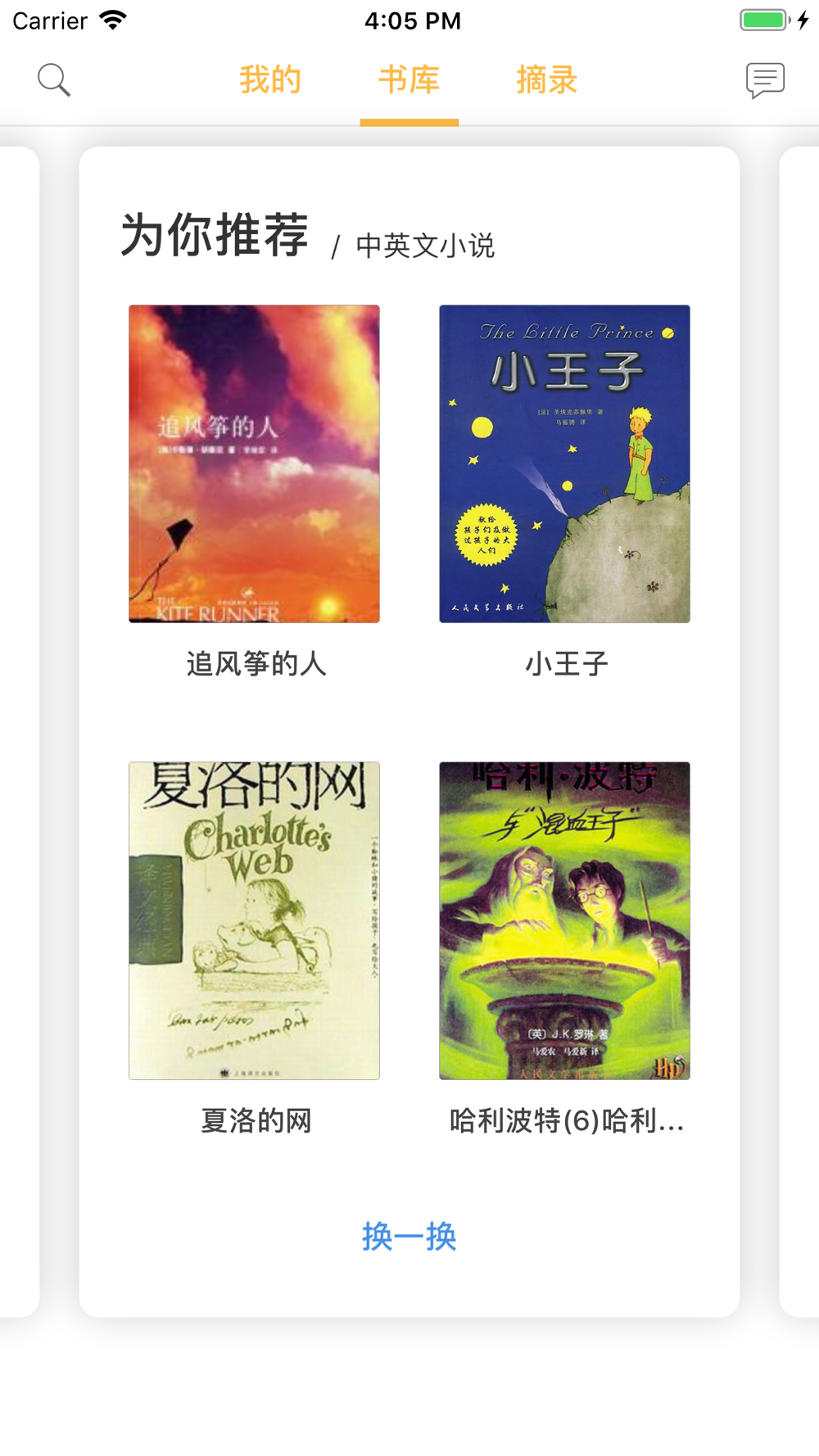Open the messages icon
Screen dimensions: 819x1456
click(765, 80)
